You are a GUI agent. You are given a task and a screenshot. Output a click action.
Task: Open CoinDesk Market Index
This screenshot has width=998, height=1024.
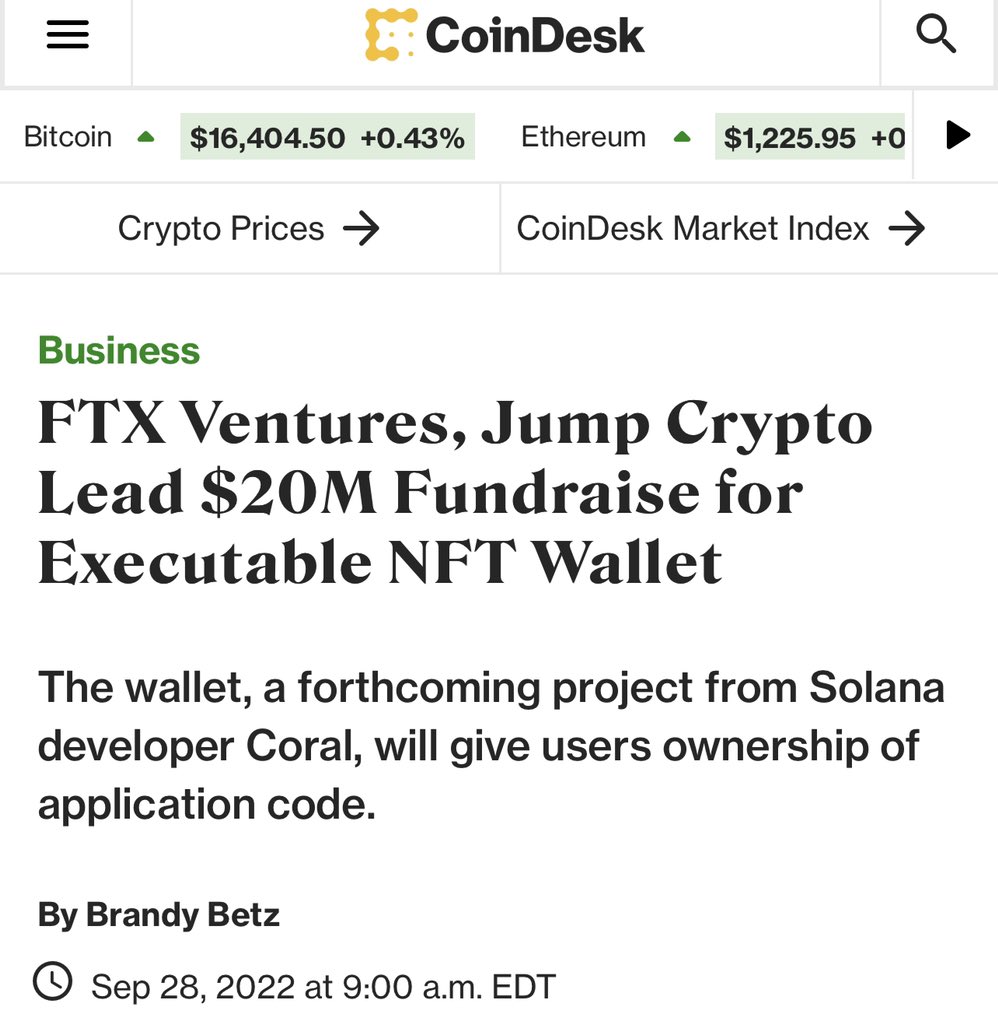[x=720, y=229]
